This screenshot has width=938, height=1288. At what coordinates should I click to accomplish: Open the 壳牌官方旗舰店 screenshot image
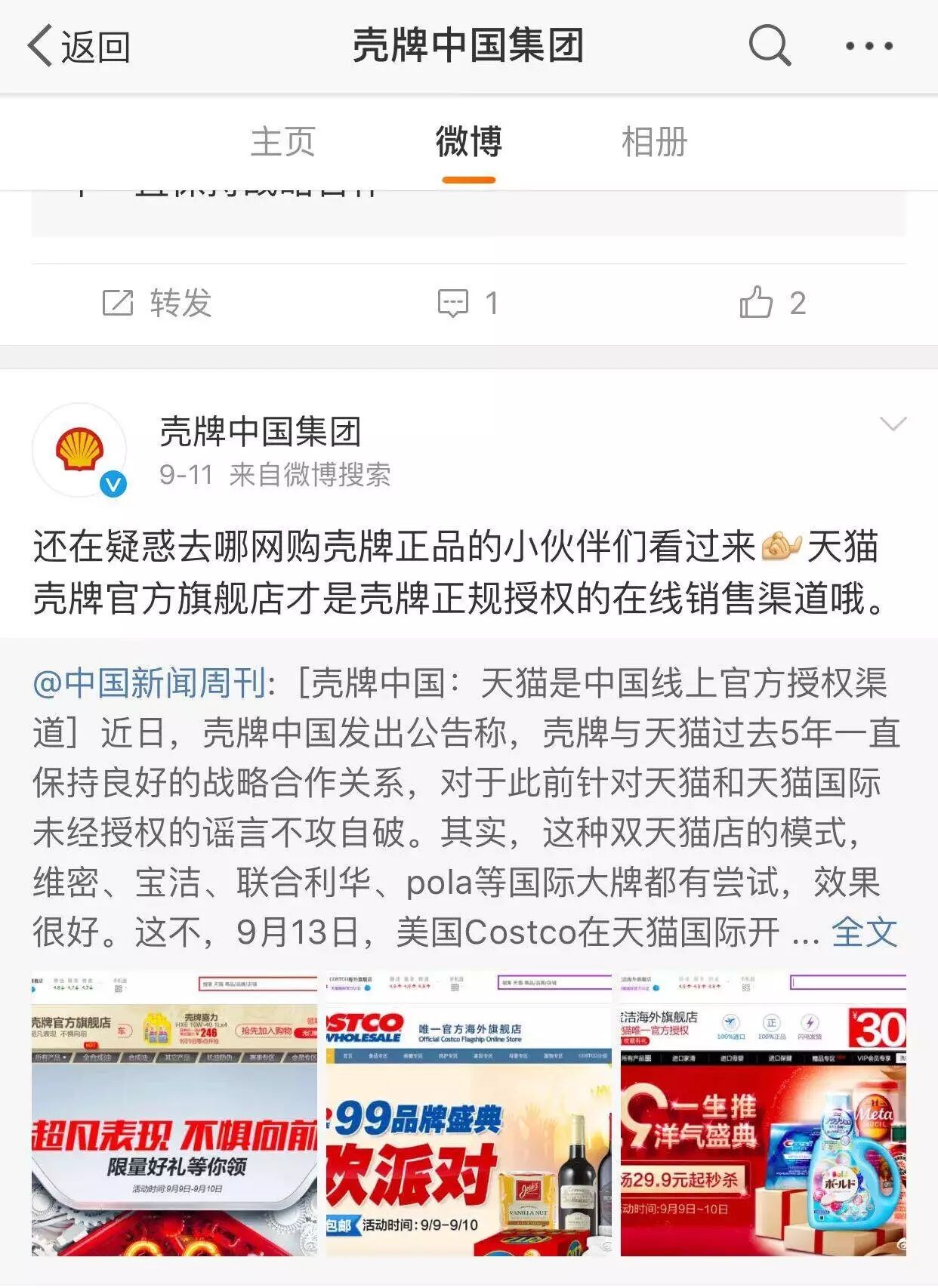tap(174, 1115)
